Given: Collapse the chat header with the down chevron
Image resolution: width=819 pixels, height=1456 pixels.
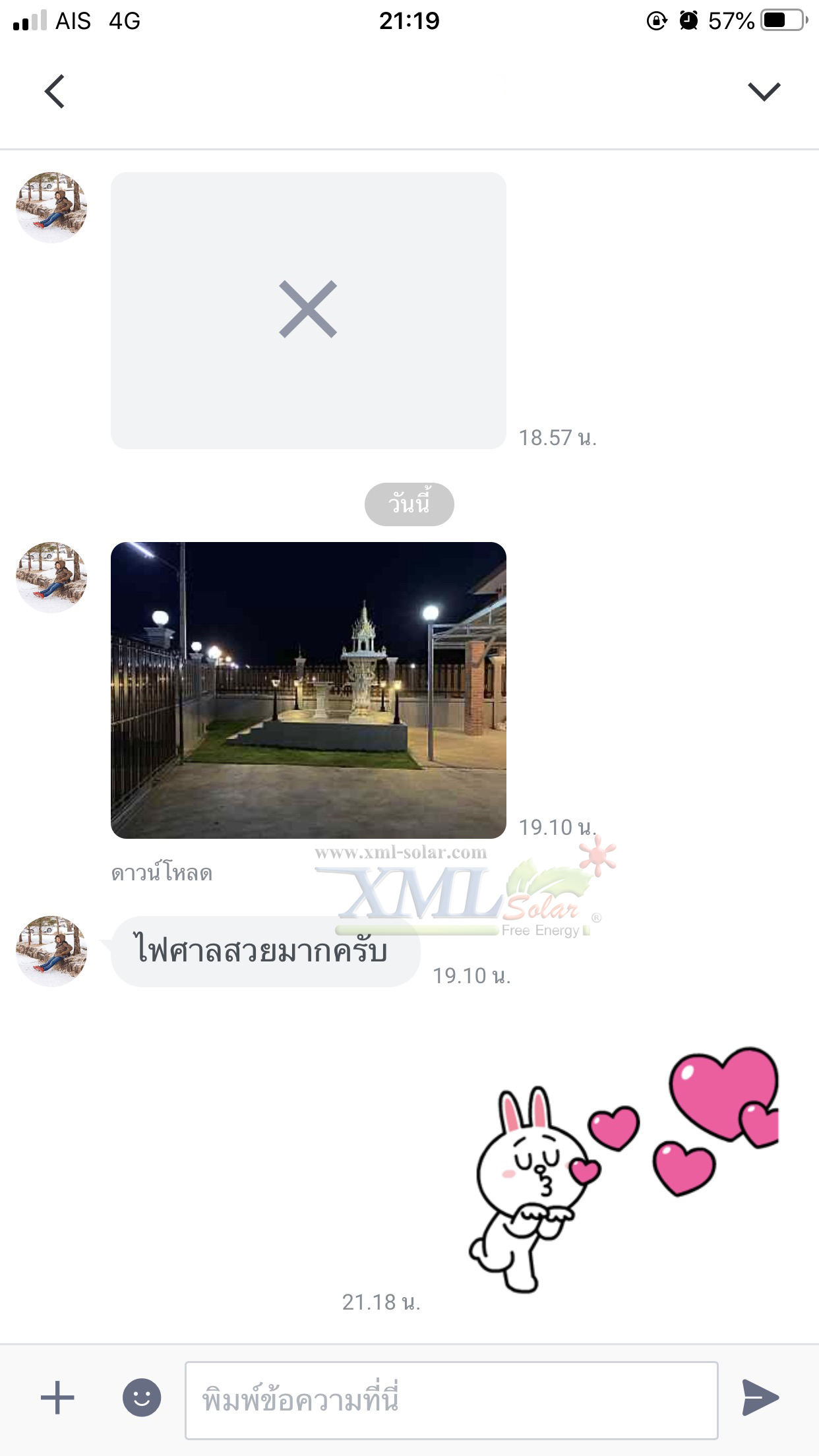Looking at the screenshot, I should [763, 91].
